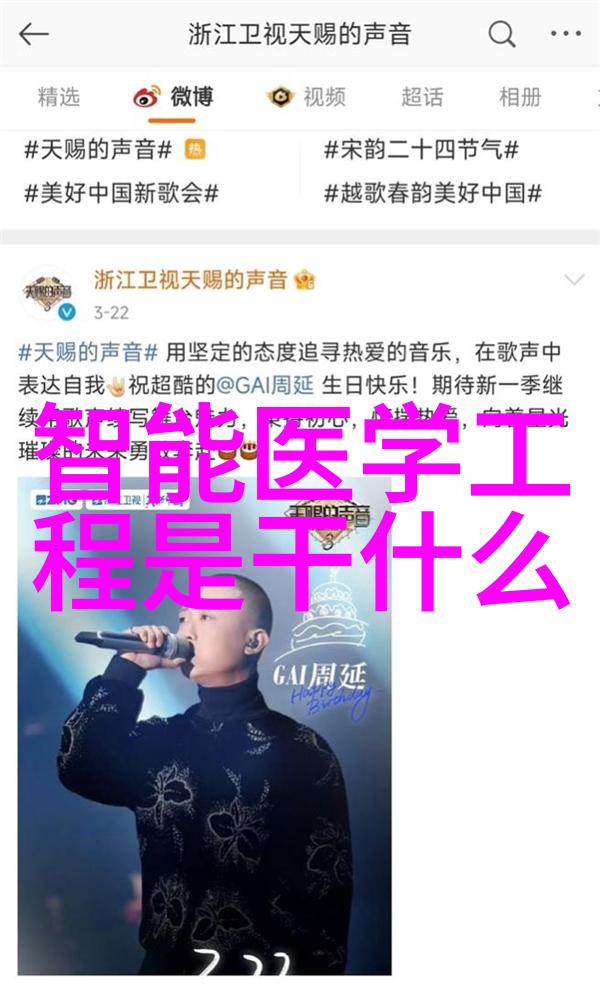Select the 微博 tab
Screen dimensions: 600x989
click(176, 97)
